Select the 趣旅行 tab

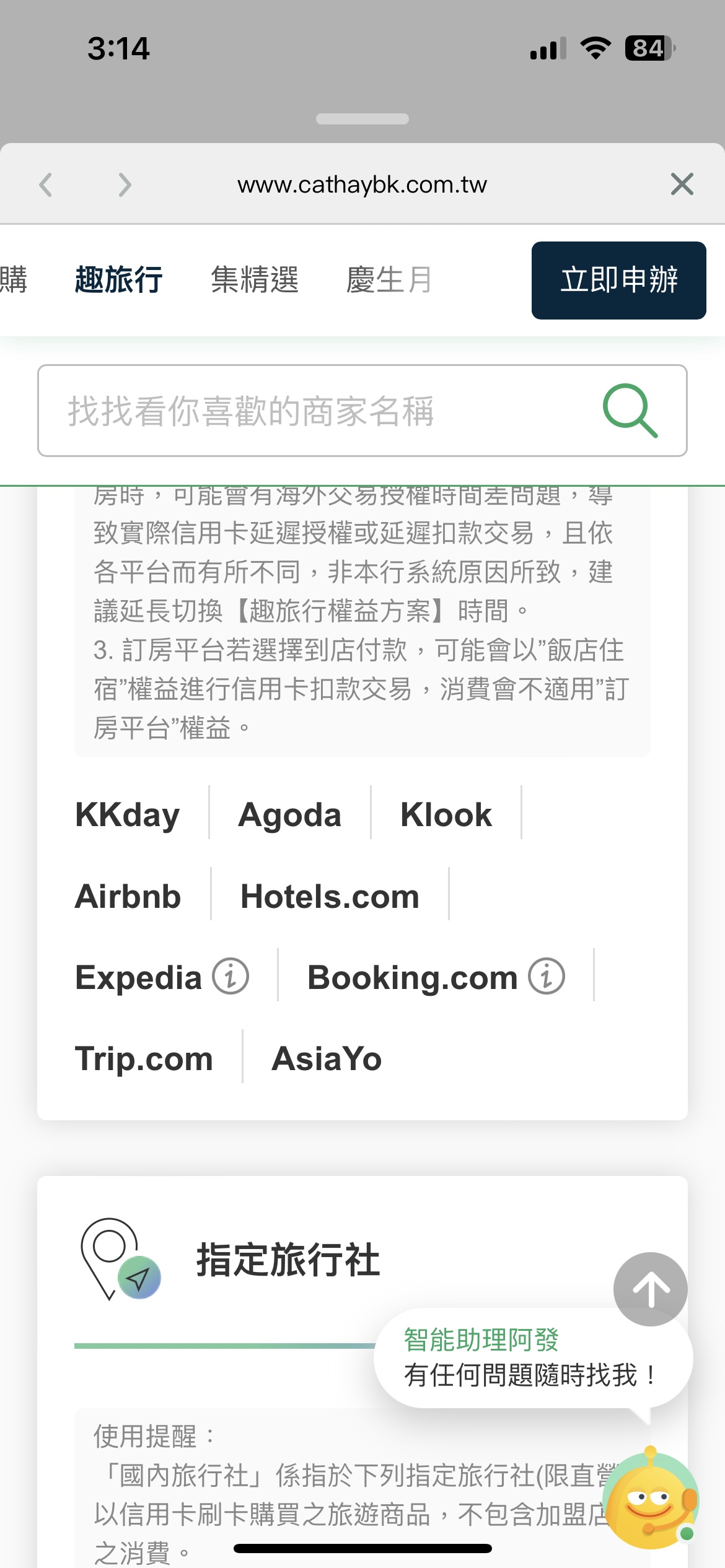(x=119, y=280)
